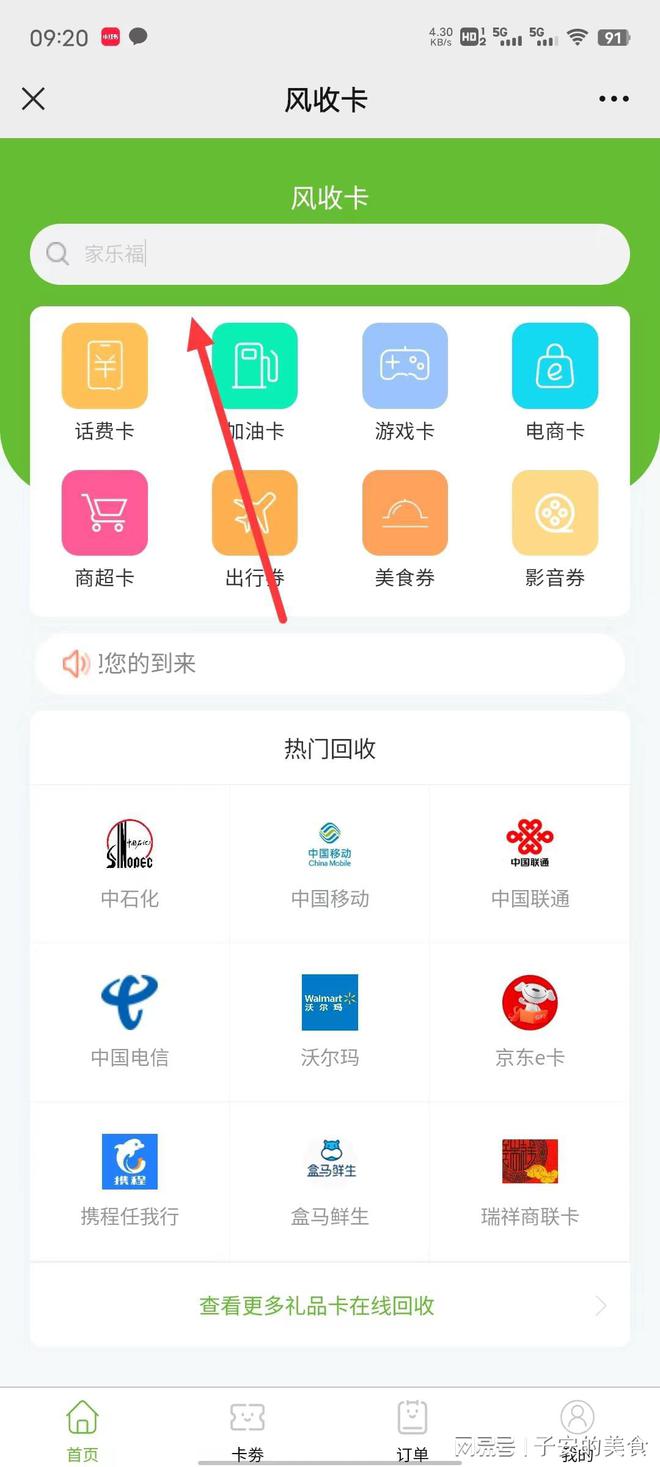
Task: Open the 加油卡 category
Action: (x=255, y=382)
